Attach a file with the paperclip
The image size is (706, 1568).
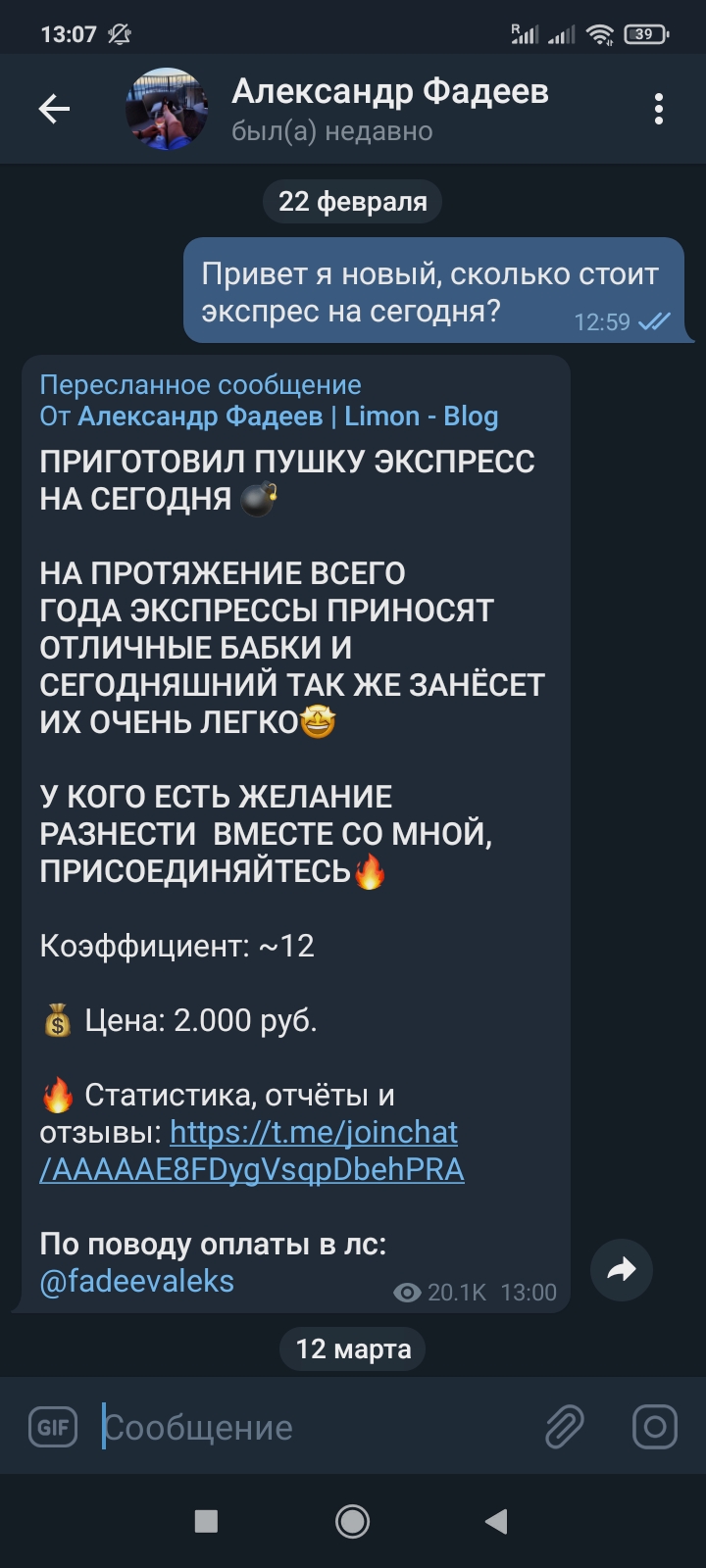565,1427
